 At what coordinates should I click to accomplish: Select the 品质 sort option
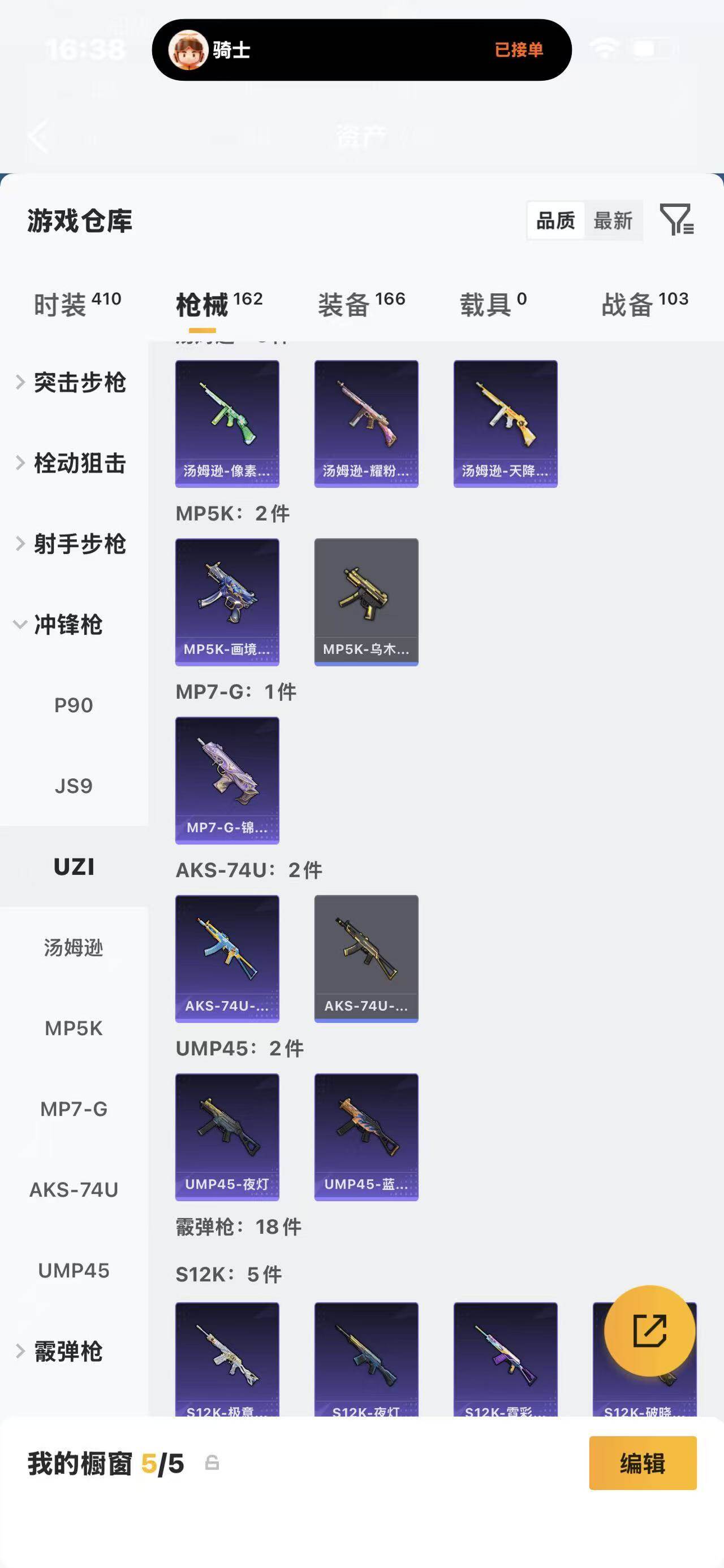click(x=555, y=220)
